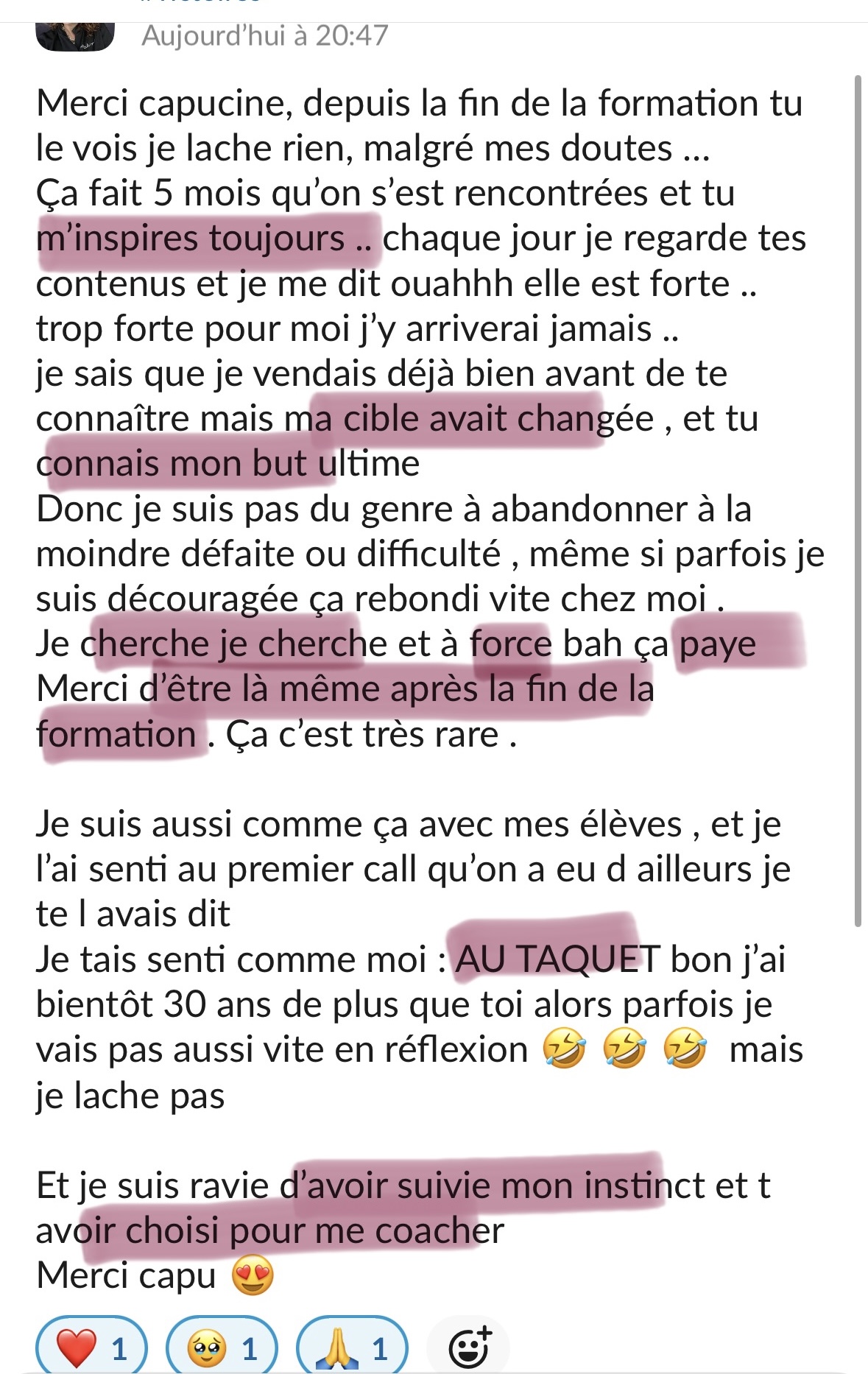Tap the teary-eyed face reaction
This screenshot has height=1374, width=868.
point(222,1347)
